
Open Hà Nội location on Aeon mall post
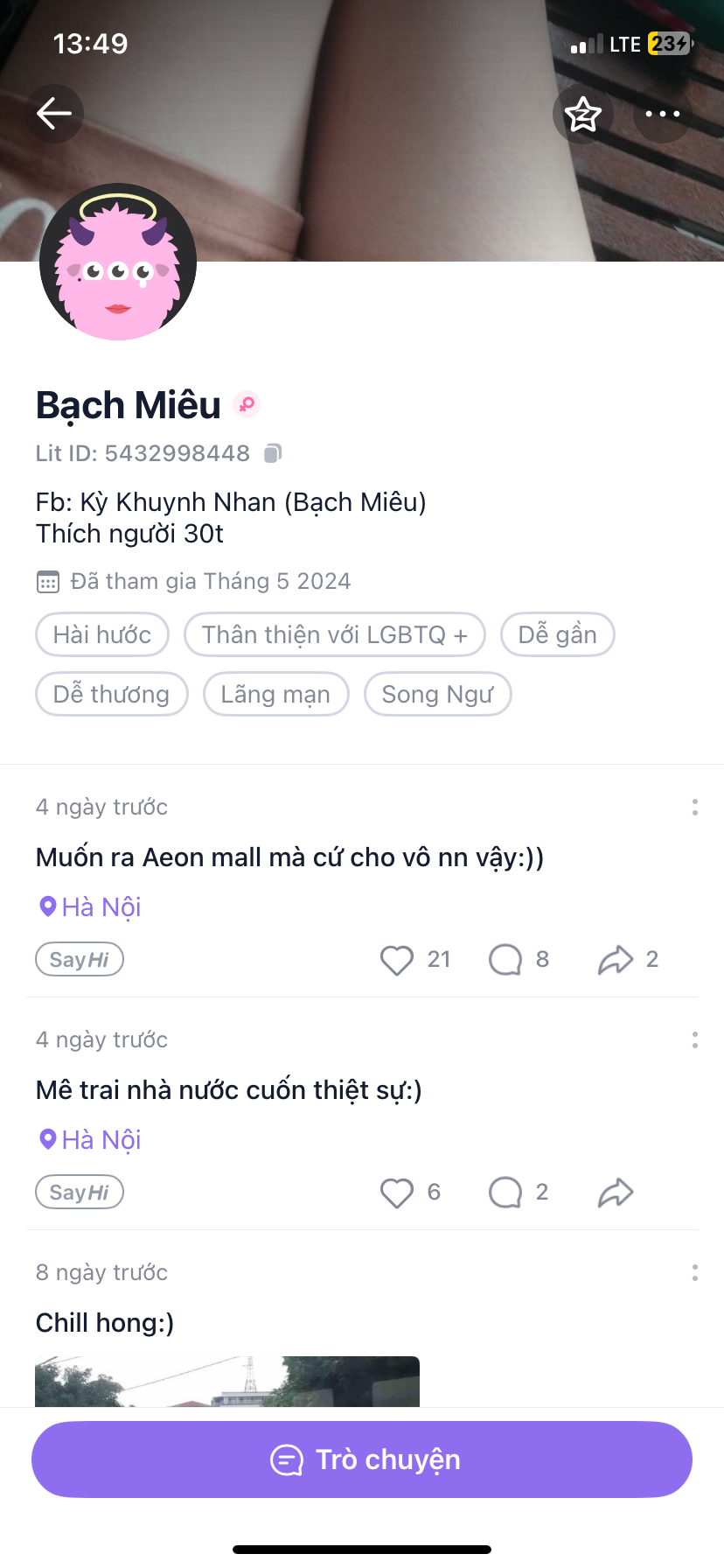coord(91,907)
